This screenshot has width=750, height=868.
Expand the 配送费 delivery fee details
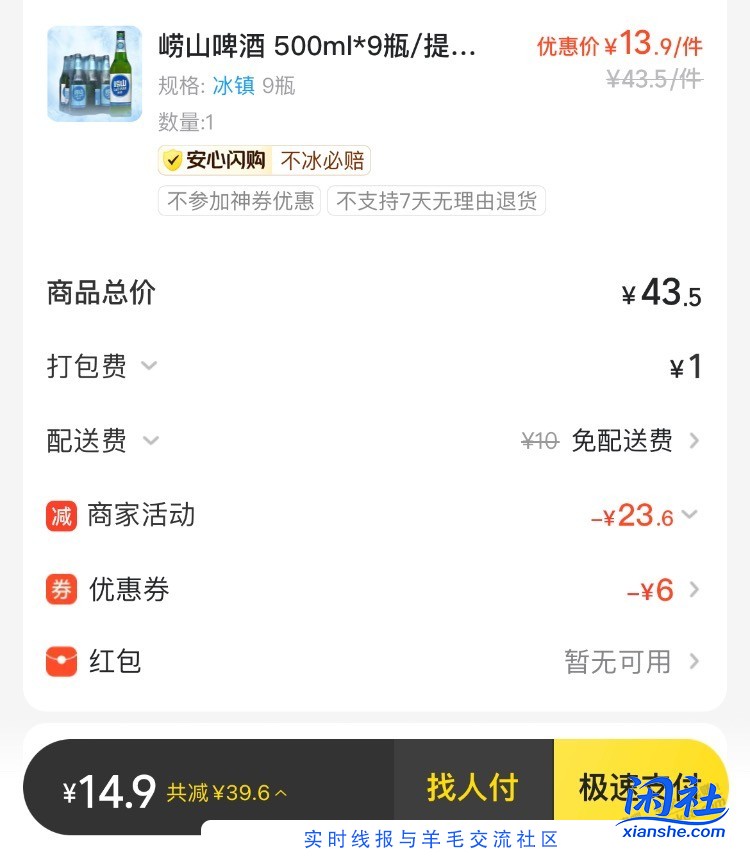pyautogui.click(x=151, y=441)
